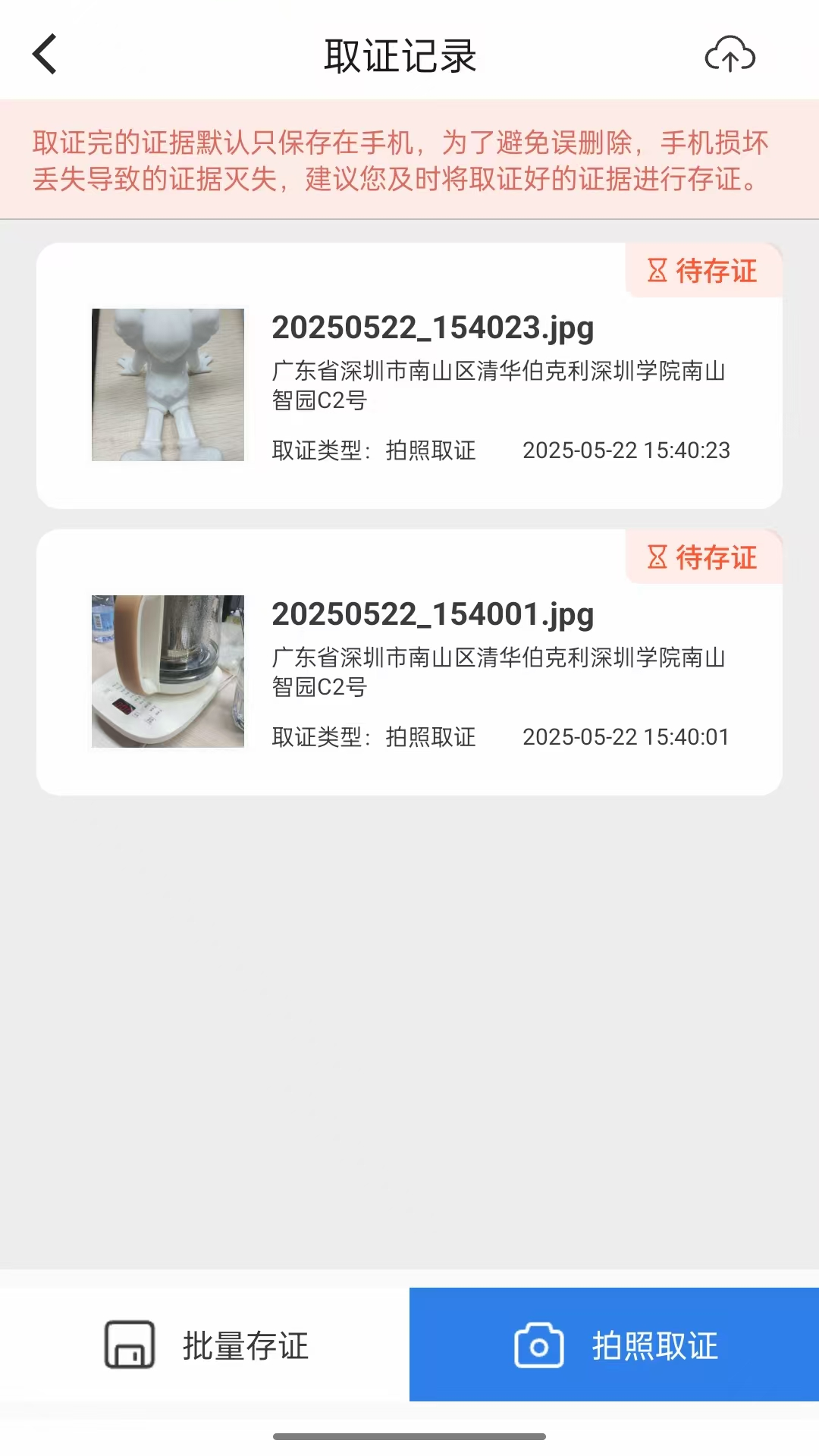
Task: Tap the back arrow to leave 取证记录
Action: click(x=43, y=55)
